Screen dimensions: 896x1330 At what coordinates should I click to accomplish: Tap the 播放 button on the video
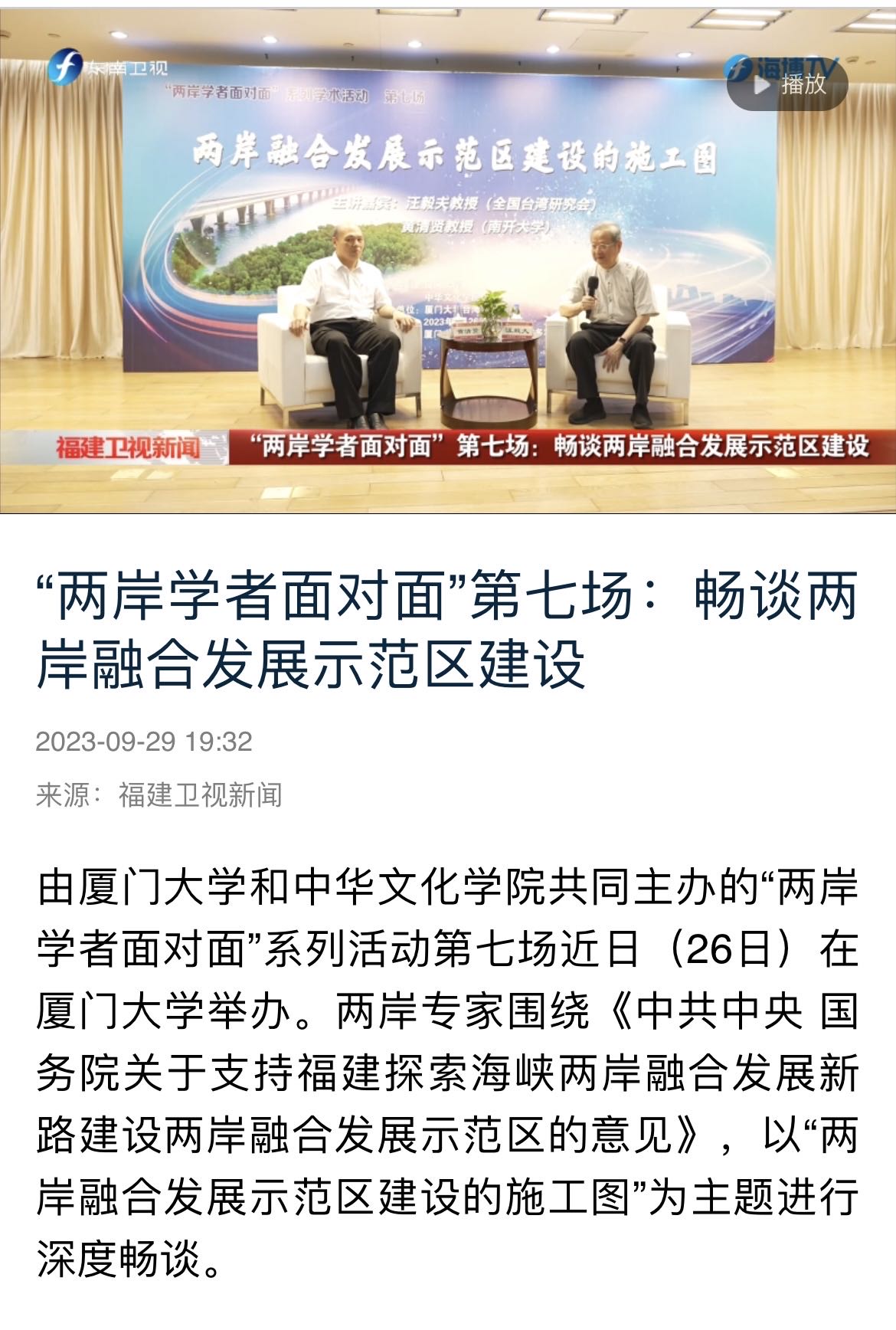pyautogui.click(x=789, y=84)
